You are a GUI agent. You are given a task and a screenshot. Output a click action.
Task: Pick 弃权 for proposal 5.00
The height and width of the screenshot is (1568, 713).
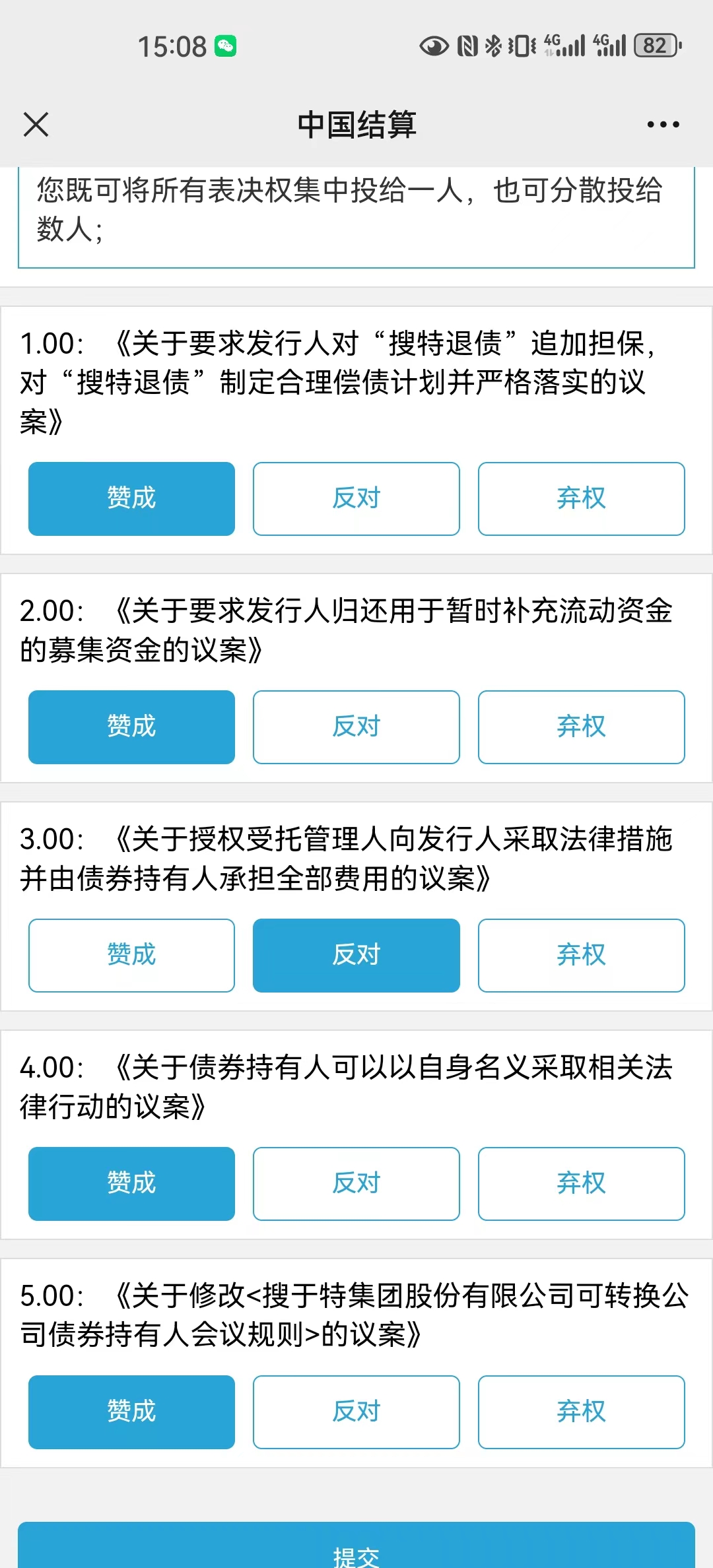[581, 1412]
